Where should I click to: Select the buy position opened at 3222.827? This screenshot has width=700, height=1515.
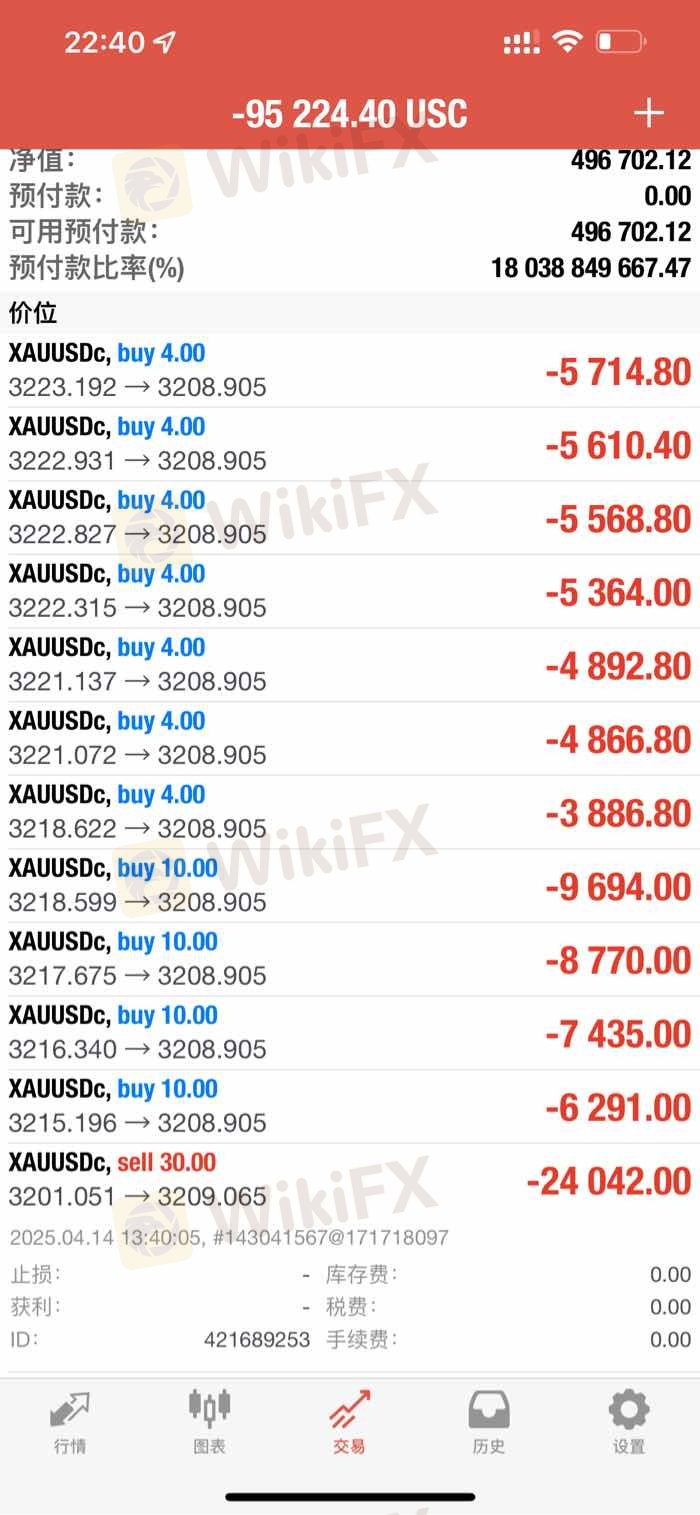(350, 518)
